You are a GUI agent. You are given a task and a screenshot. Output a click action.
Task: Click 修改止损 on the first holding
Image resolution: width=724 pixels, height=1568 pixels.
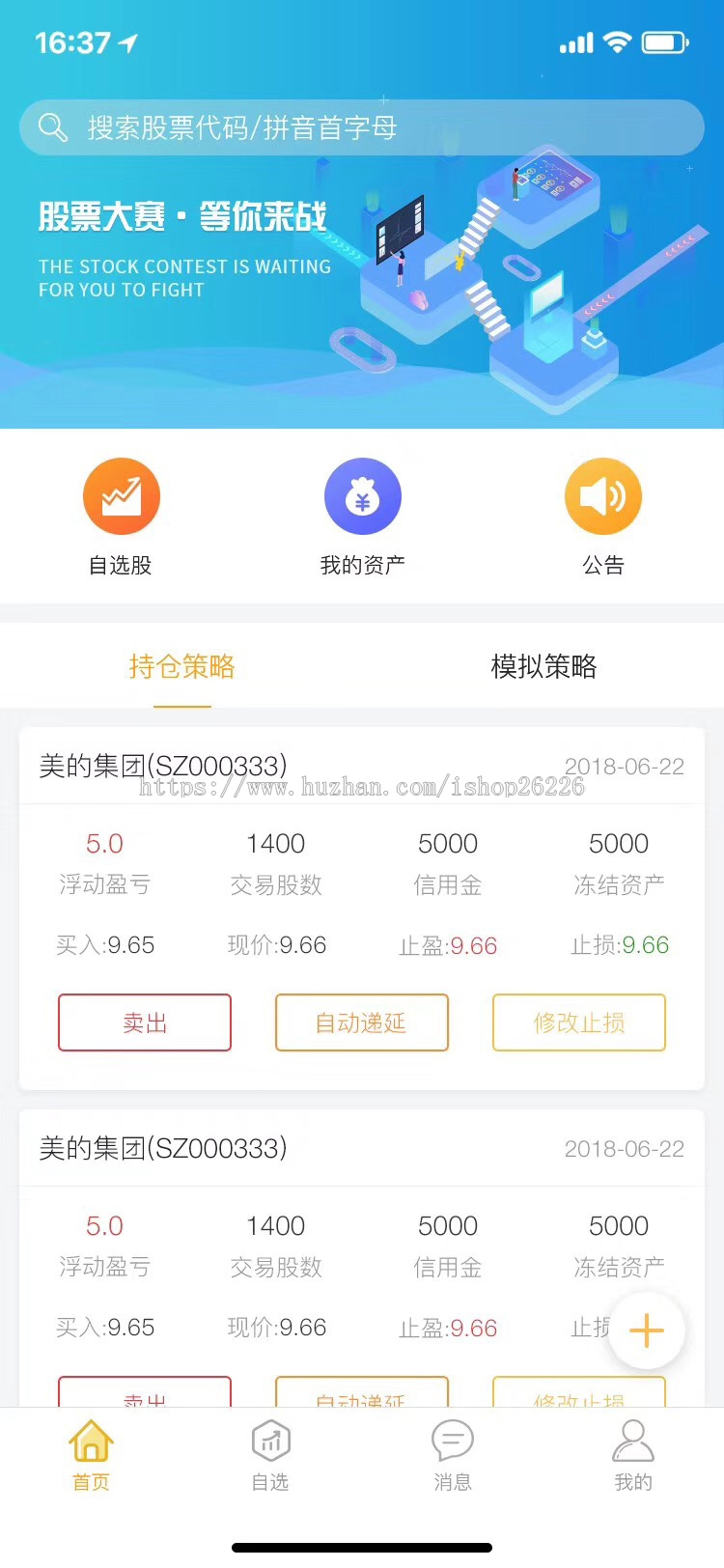[578, 1022]
